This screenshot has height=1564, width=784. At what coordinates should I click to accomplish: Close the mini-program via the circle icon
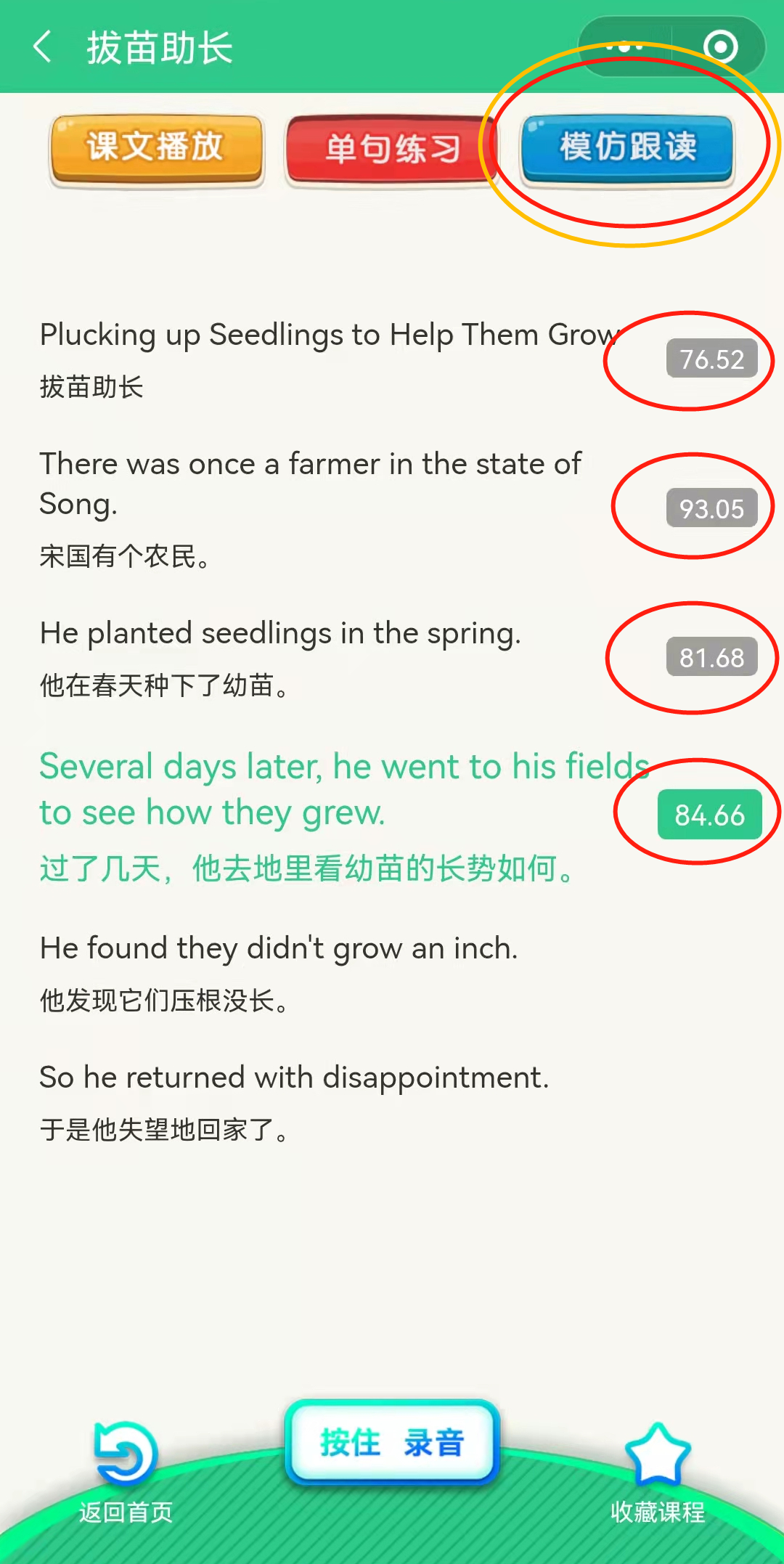click(720, 47)
